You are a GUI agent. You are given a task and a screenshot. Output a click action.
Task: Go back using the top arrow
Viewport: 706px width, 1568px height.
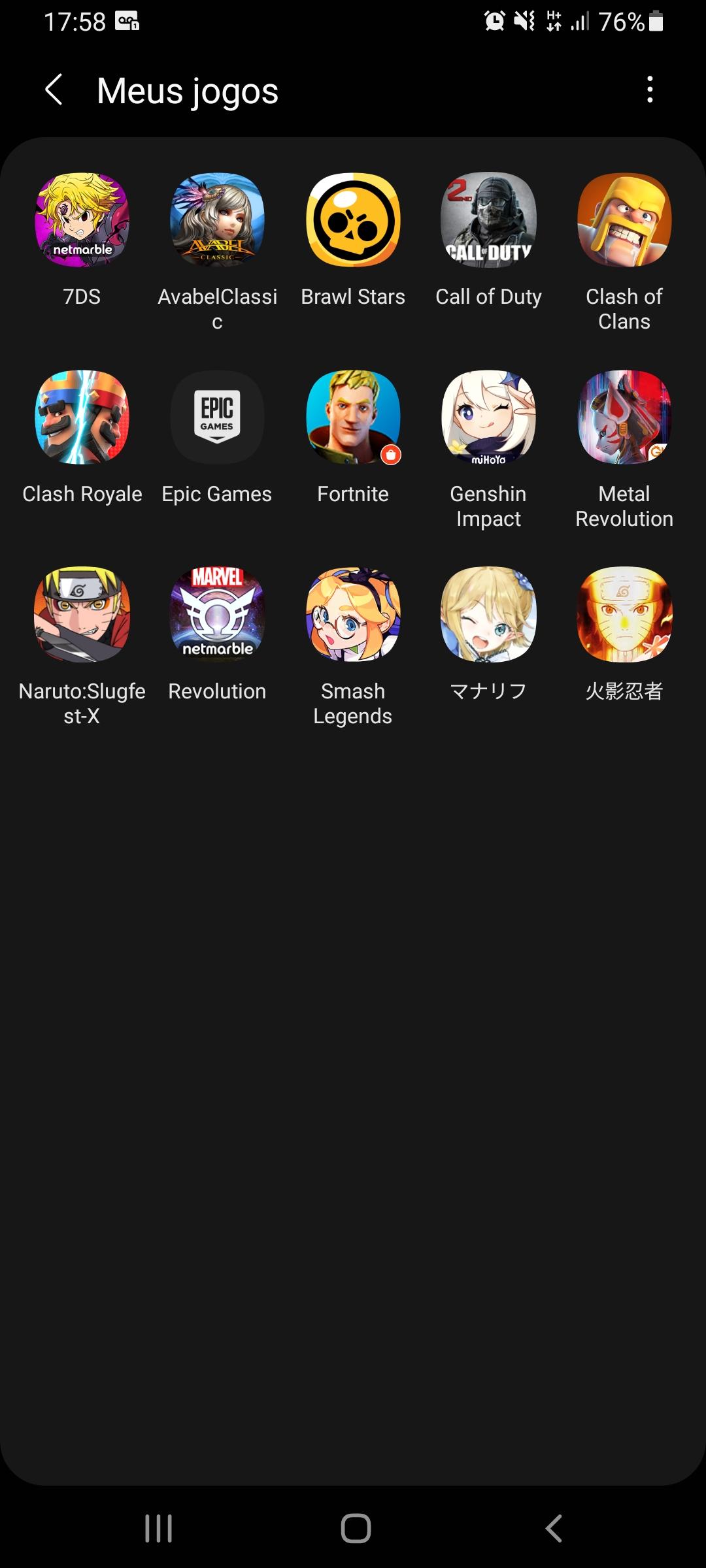click(x=54, y=91)
